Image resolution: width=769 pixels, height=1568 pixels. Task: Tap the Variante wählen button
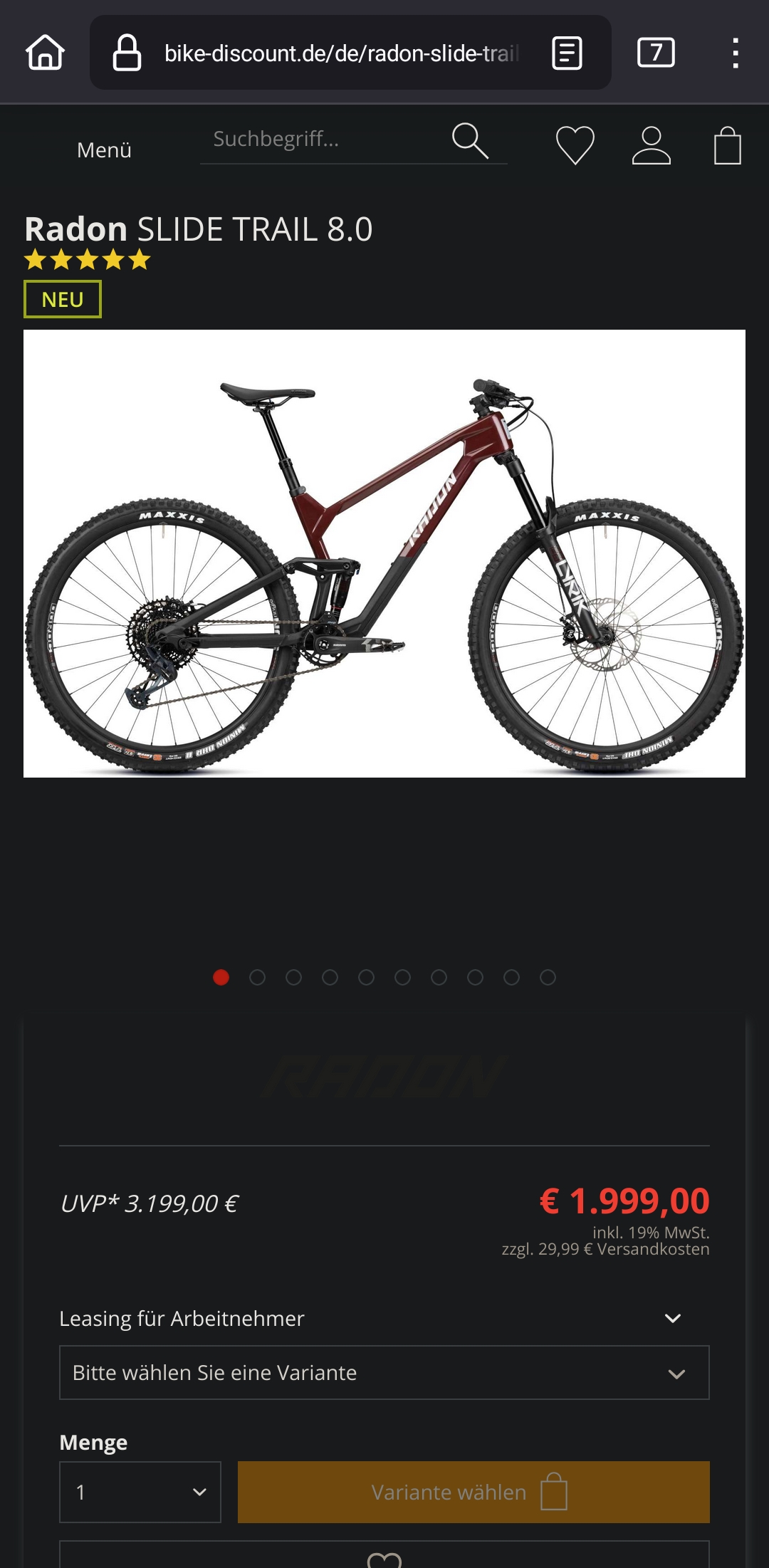[x=474, y=1492]
